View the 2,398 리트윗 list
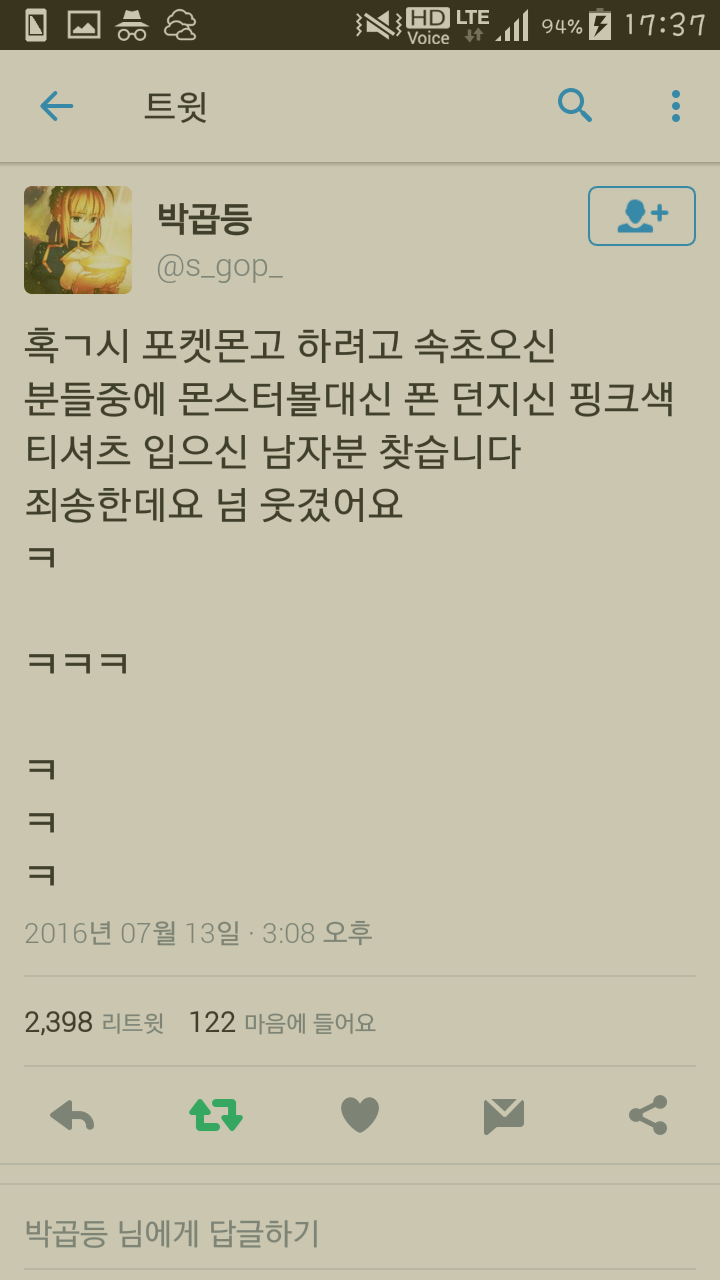This screenshot has width=720, height=1280. pos(94,1022)
